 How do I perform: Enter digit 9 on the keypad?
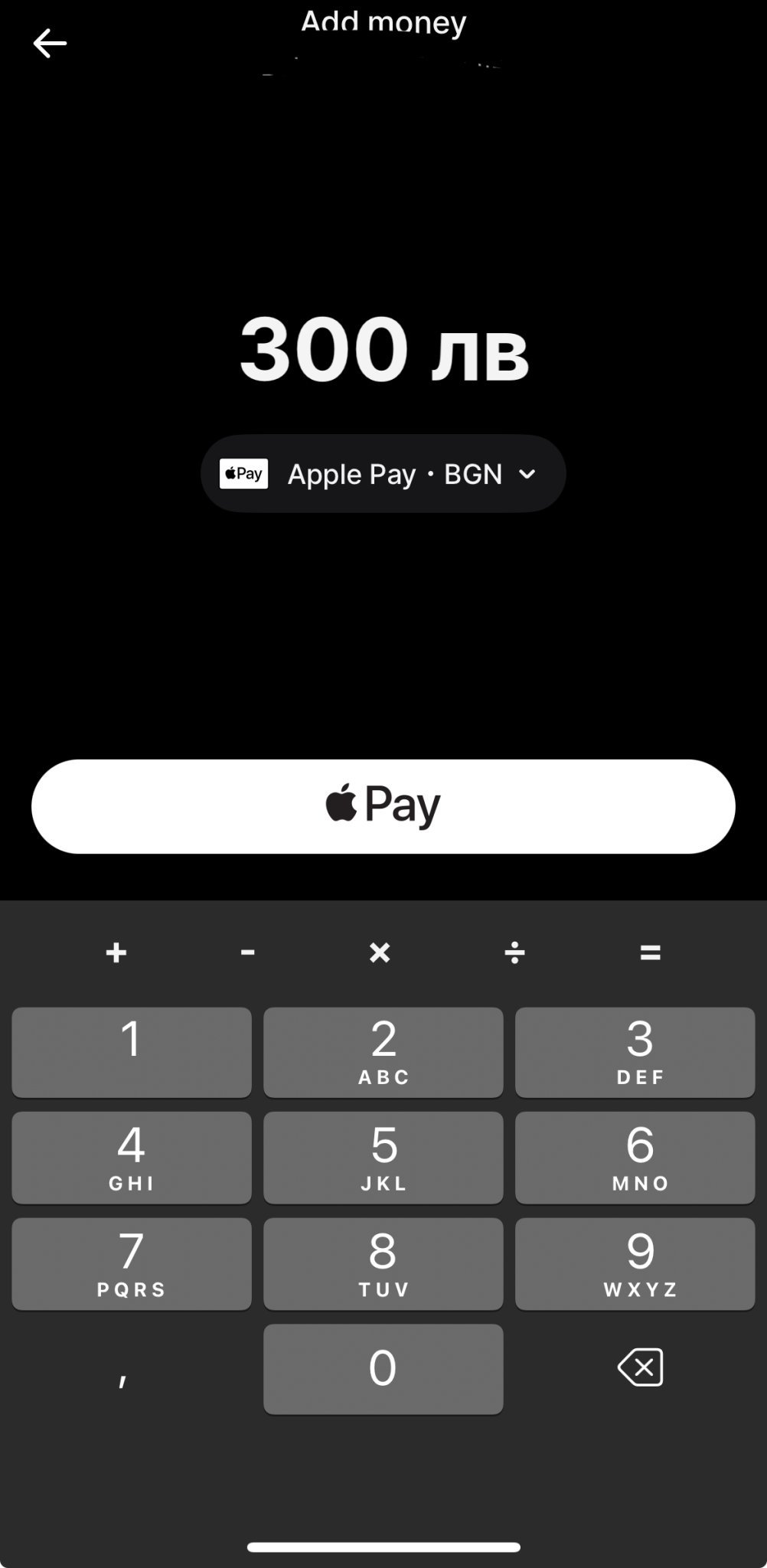pyautogui.click(x=635, y=1263)
